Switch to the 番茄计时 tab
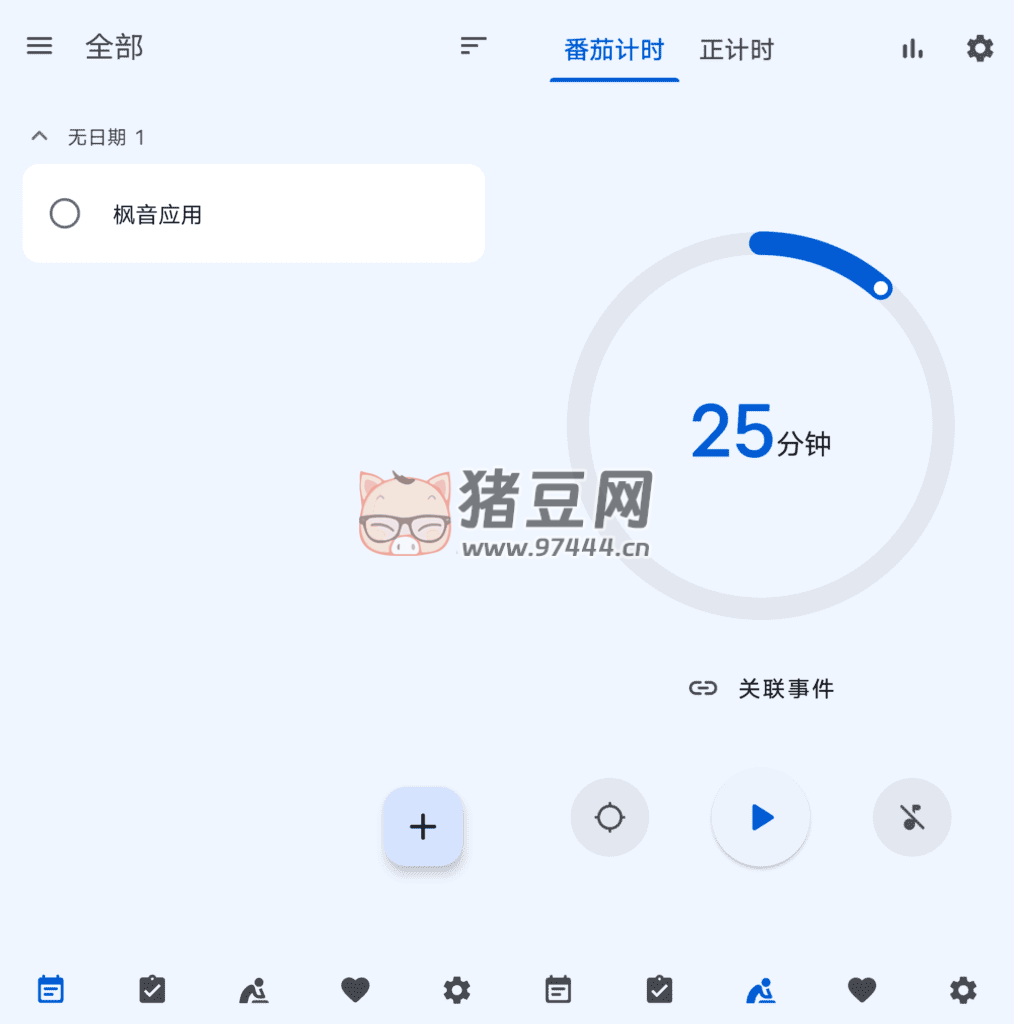 (x=614, y=50)
